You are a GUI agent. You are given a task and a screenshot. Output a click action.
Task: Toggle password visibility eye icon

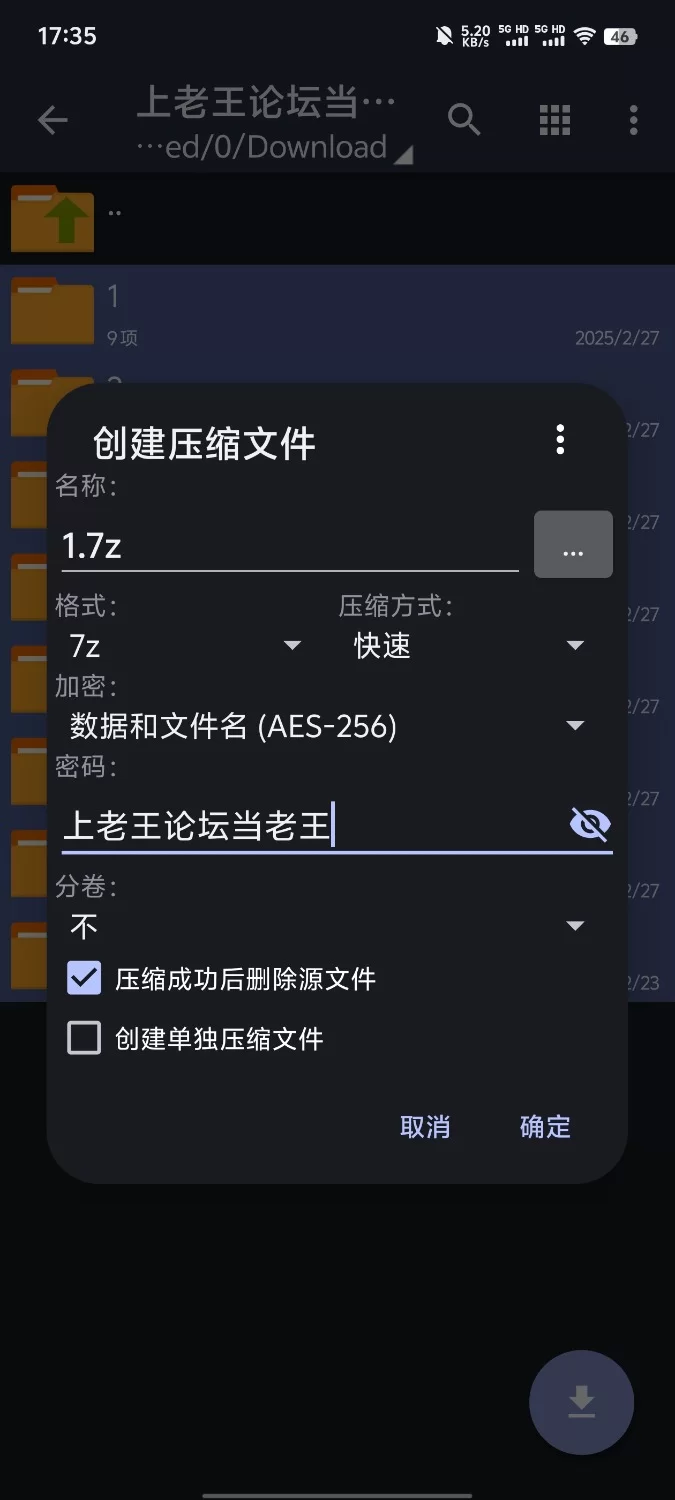[x=590, y=825]
